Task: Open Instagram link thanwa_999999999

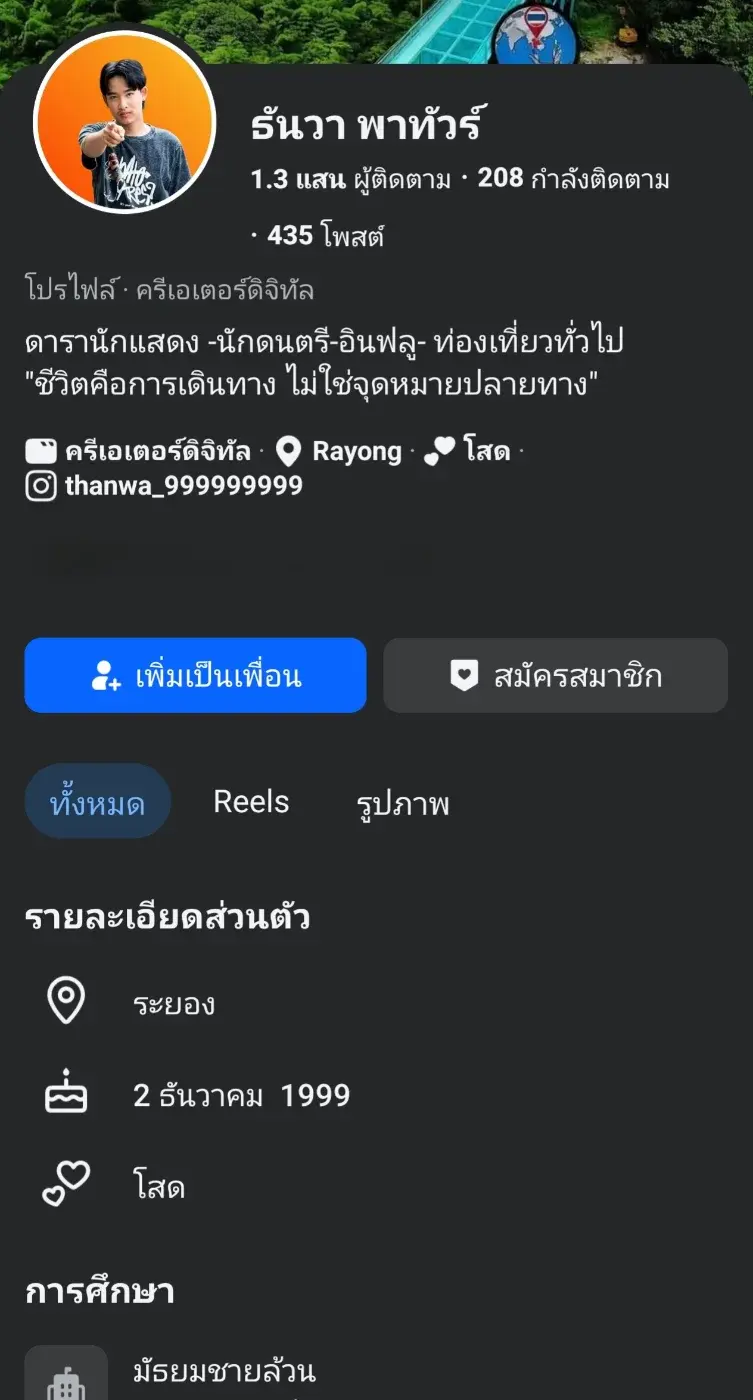Action: [x=183, y=487]
